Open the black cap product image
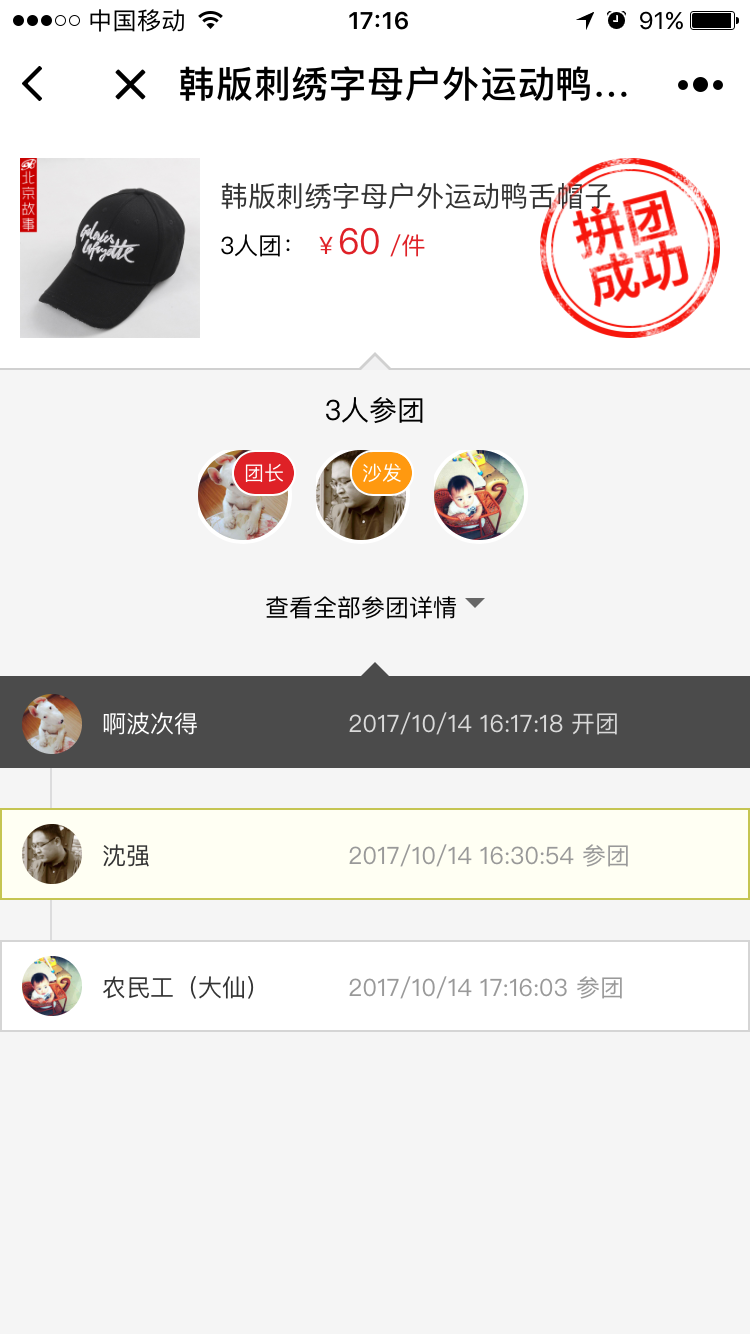The image size is (750, 1334). [110, 248]
